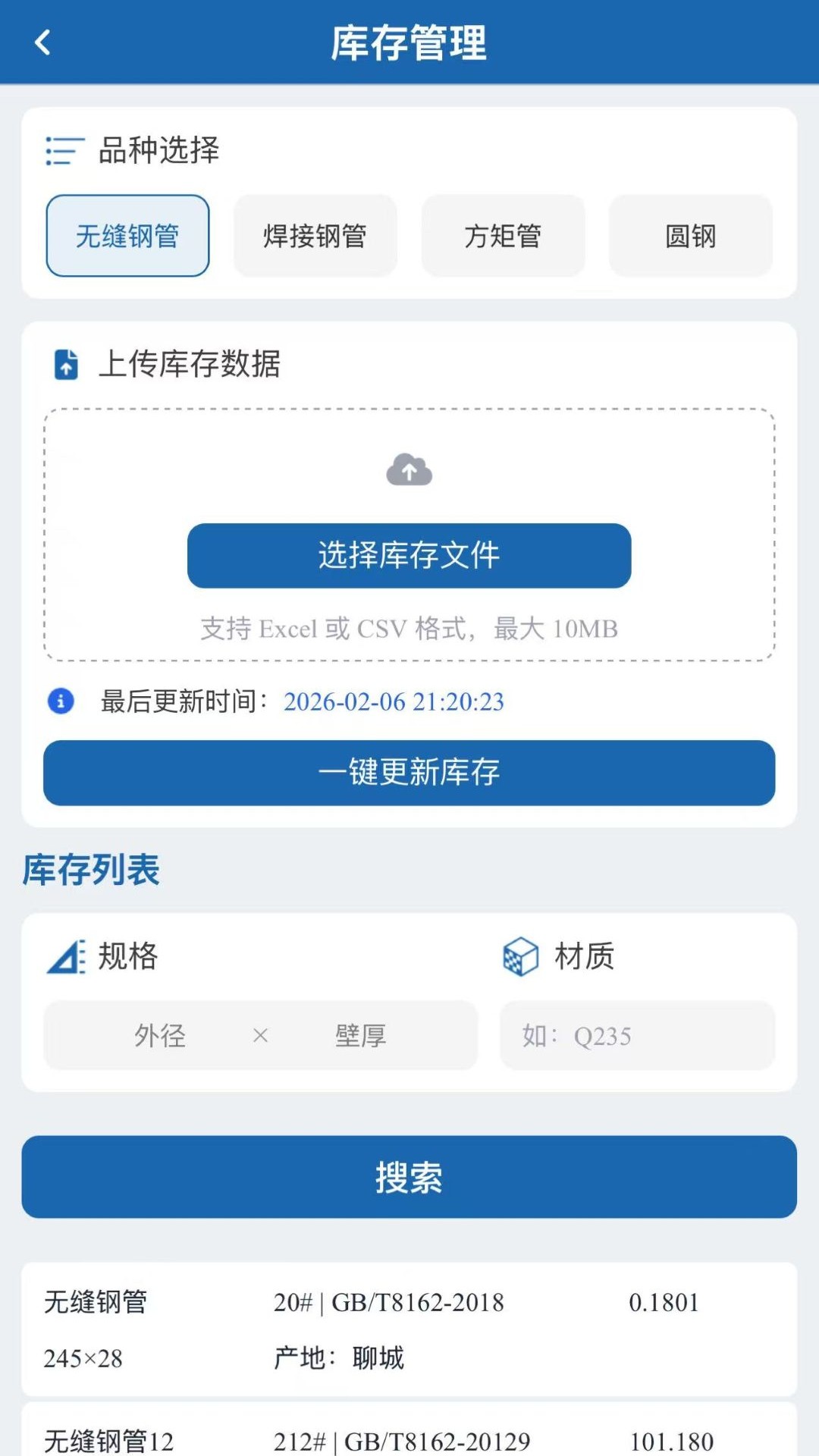This screenshot has width=819, height=1456.
Task: Focus the 壁厚 input field
Action: pos(361,1035)
